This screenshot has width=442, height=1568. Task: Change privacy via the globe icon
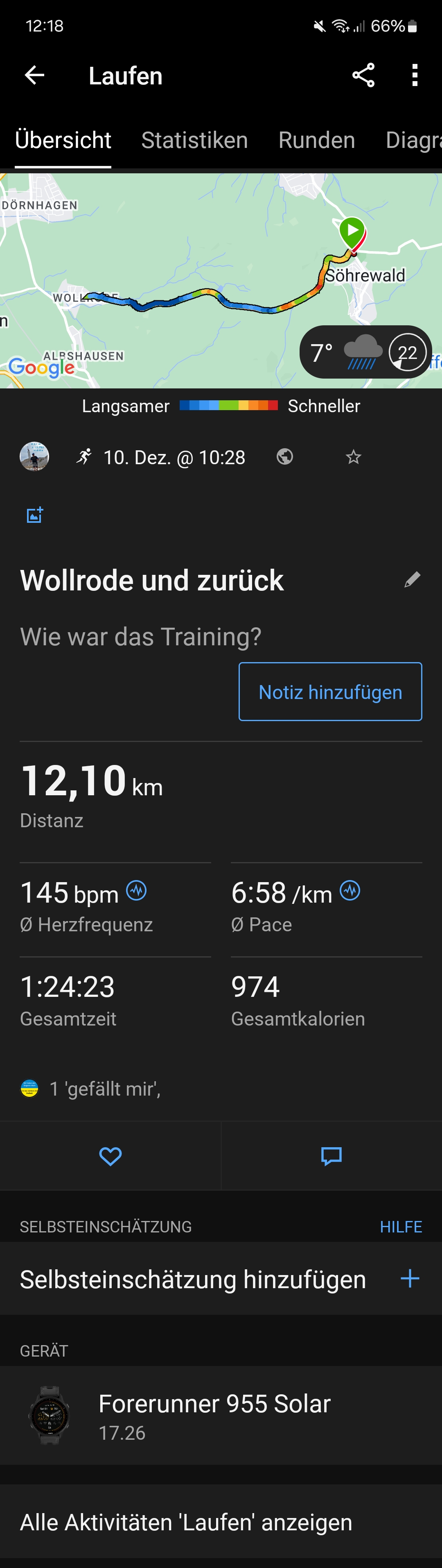coord(284,456)
